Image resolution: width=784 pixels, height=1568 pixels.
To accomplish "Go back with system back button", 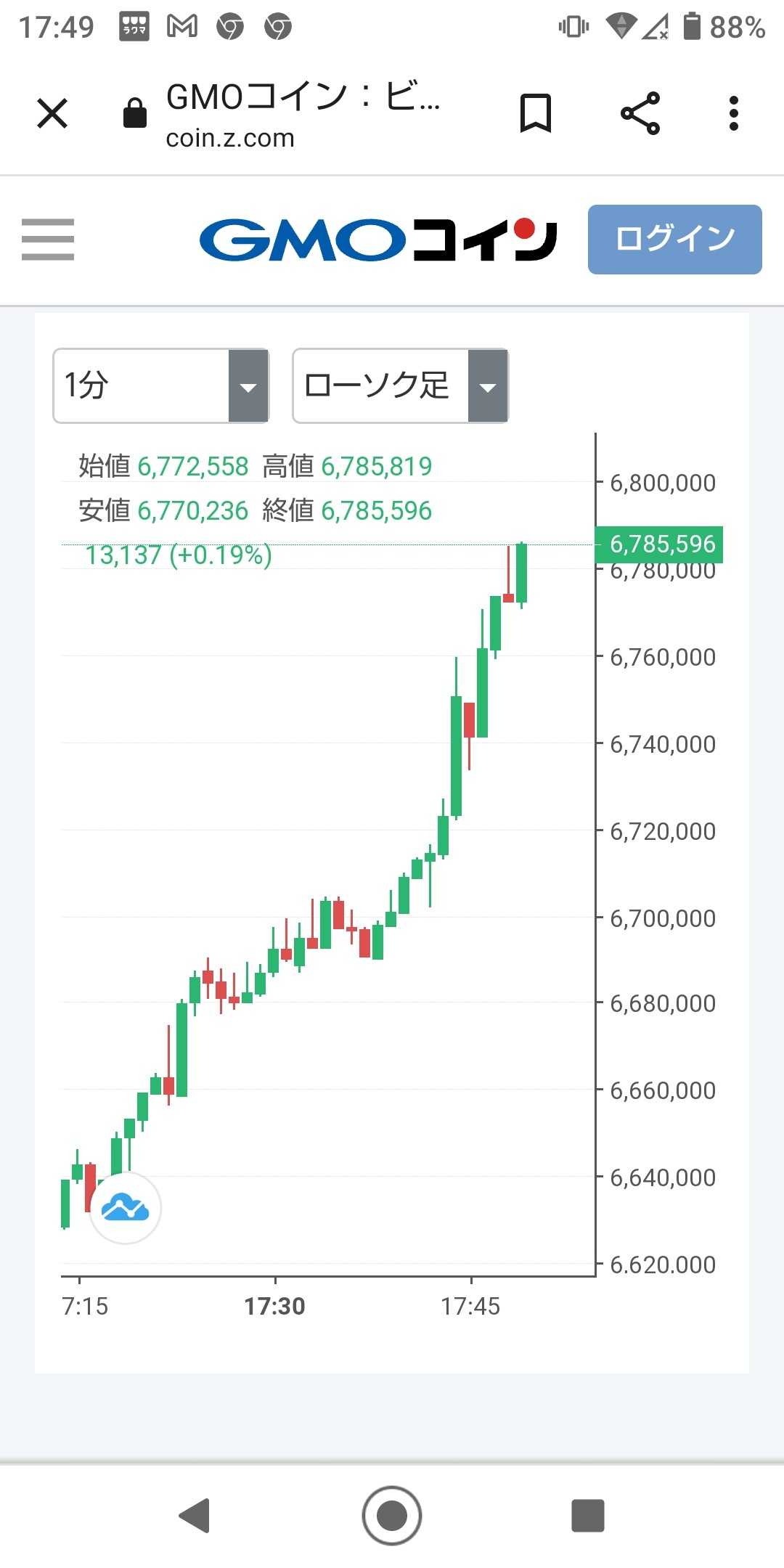I will pyautogui.click(x=195, y=1516).
